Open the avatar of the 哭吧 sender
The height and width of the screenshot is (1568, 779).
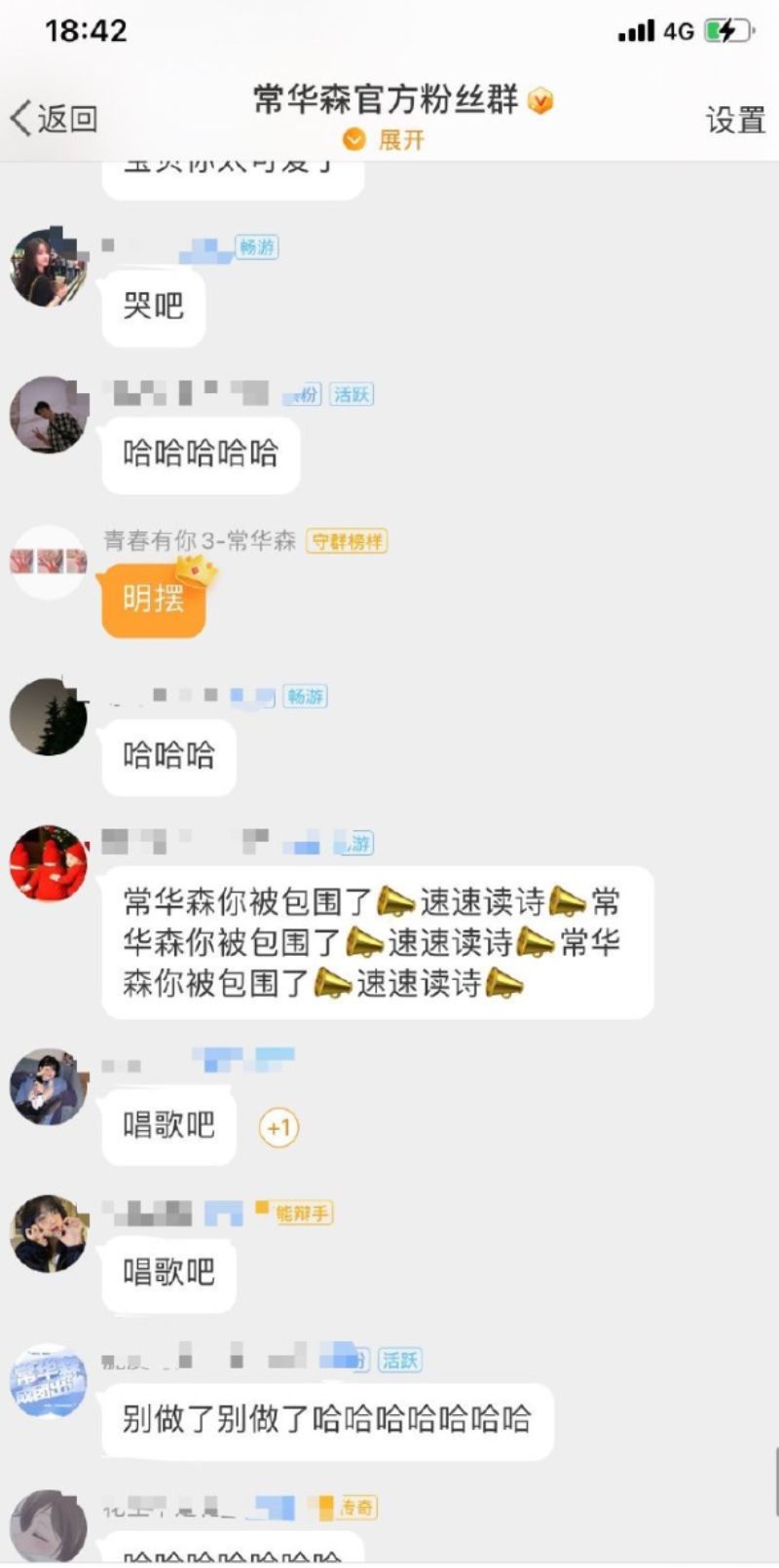(x=48, y=268)
